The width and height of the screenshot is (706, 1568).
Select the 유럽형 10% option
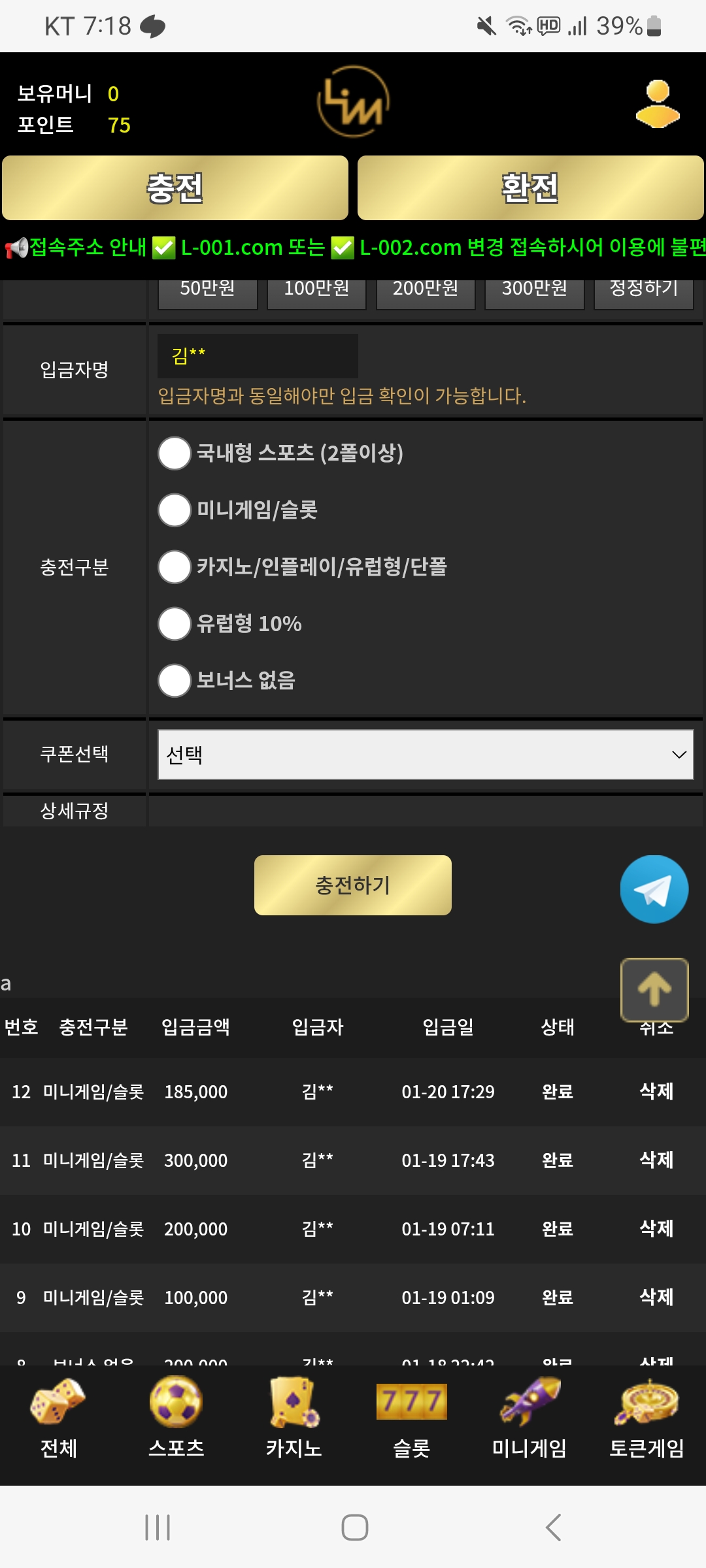(x=175, y=624)
